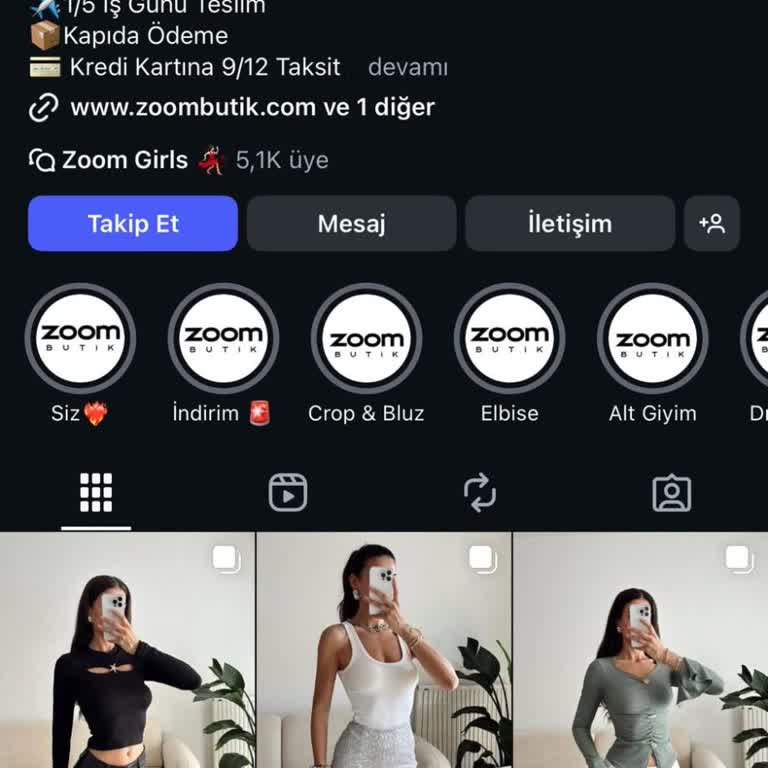The height and width of the screenshot is (768, 768).
Task: View the Siz story highlight
Action: 80,340
